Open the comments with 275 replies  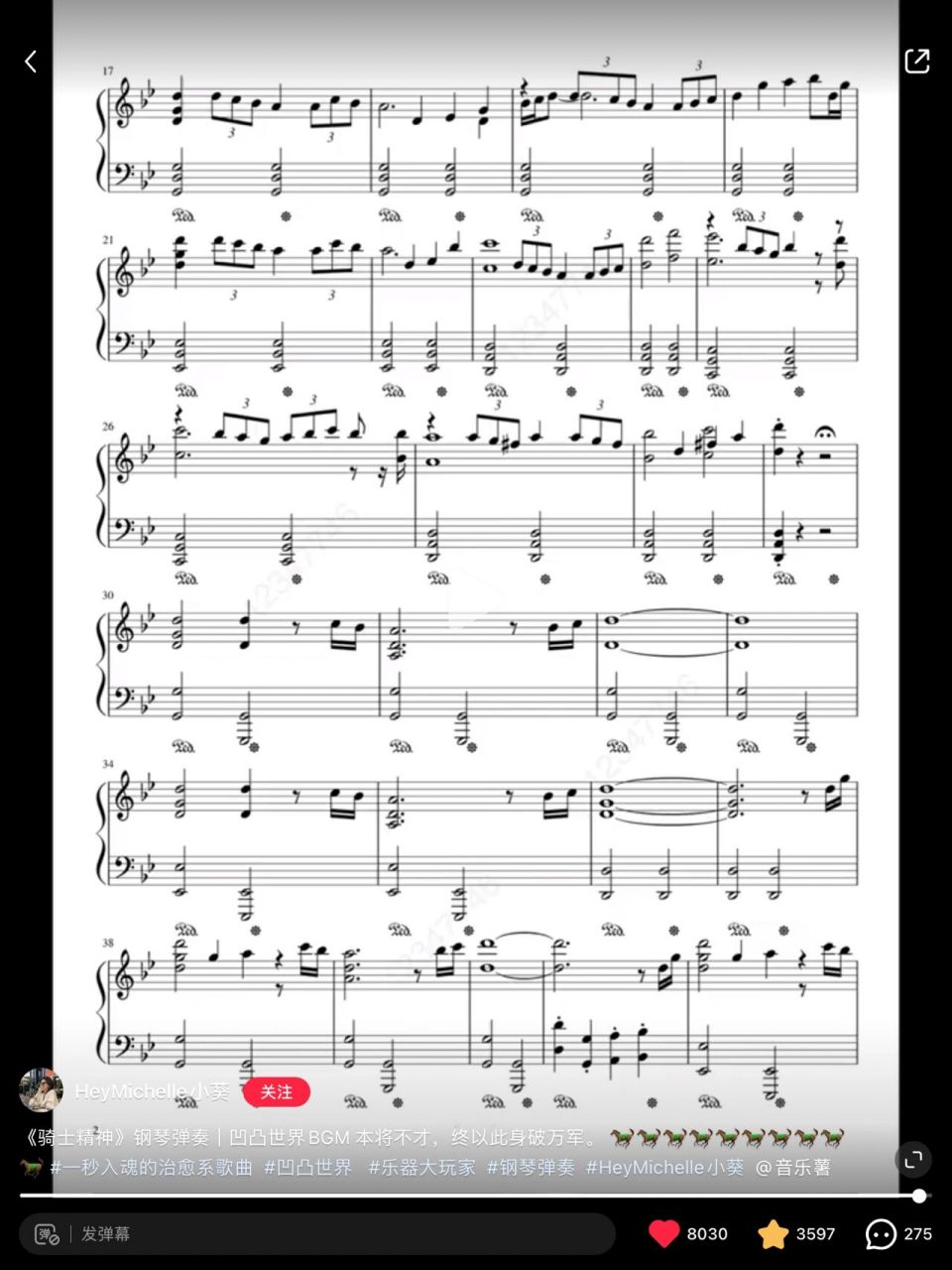881,1233
